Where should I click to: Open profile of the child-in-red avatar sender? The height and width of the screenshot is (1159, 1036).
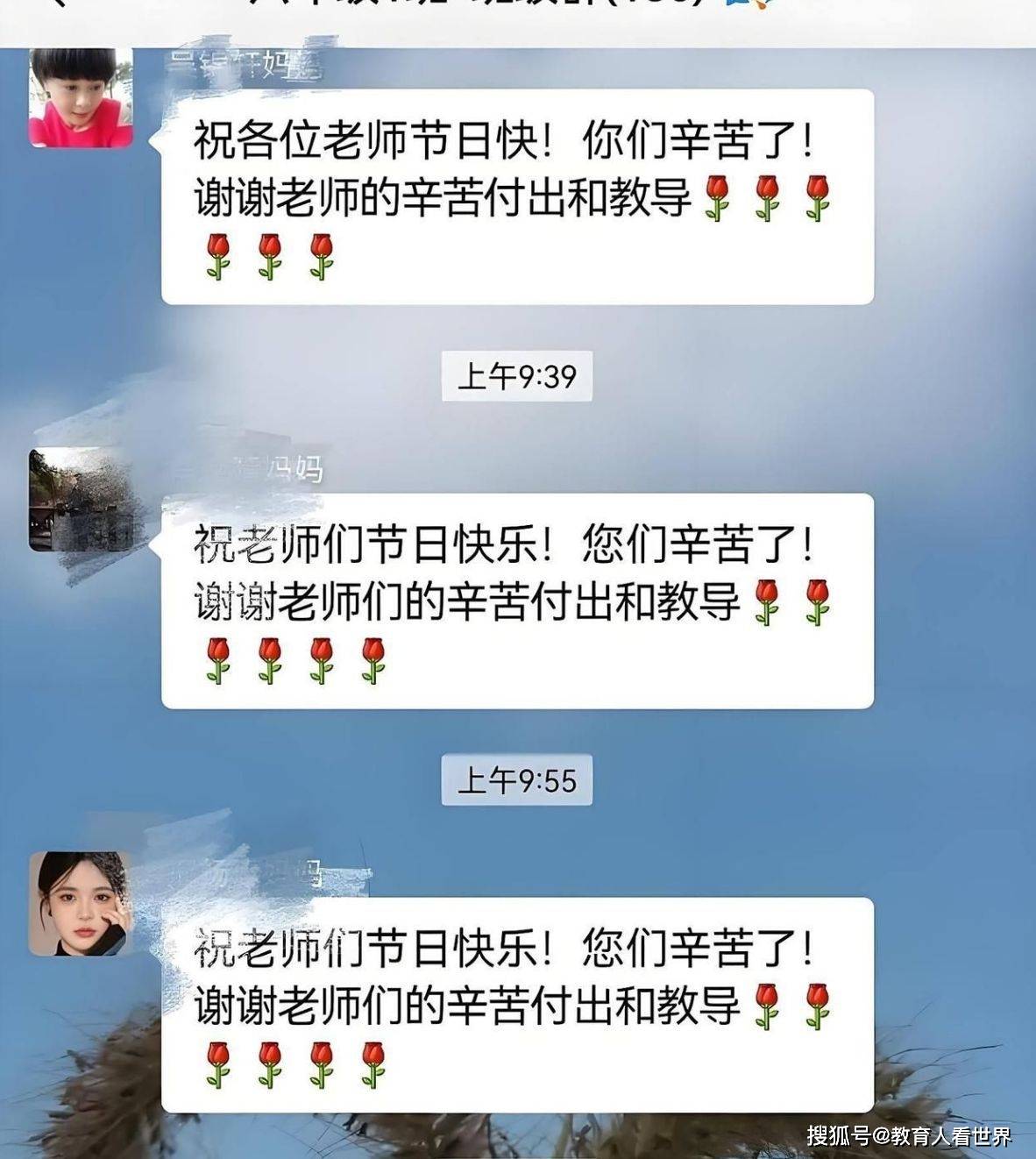tap(80, 97)
